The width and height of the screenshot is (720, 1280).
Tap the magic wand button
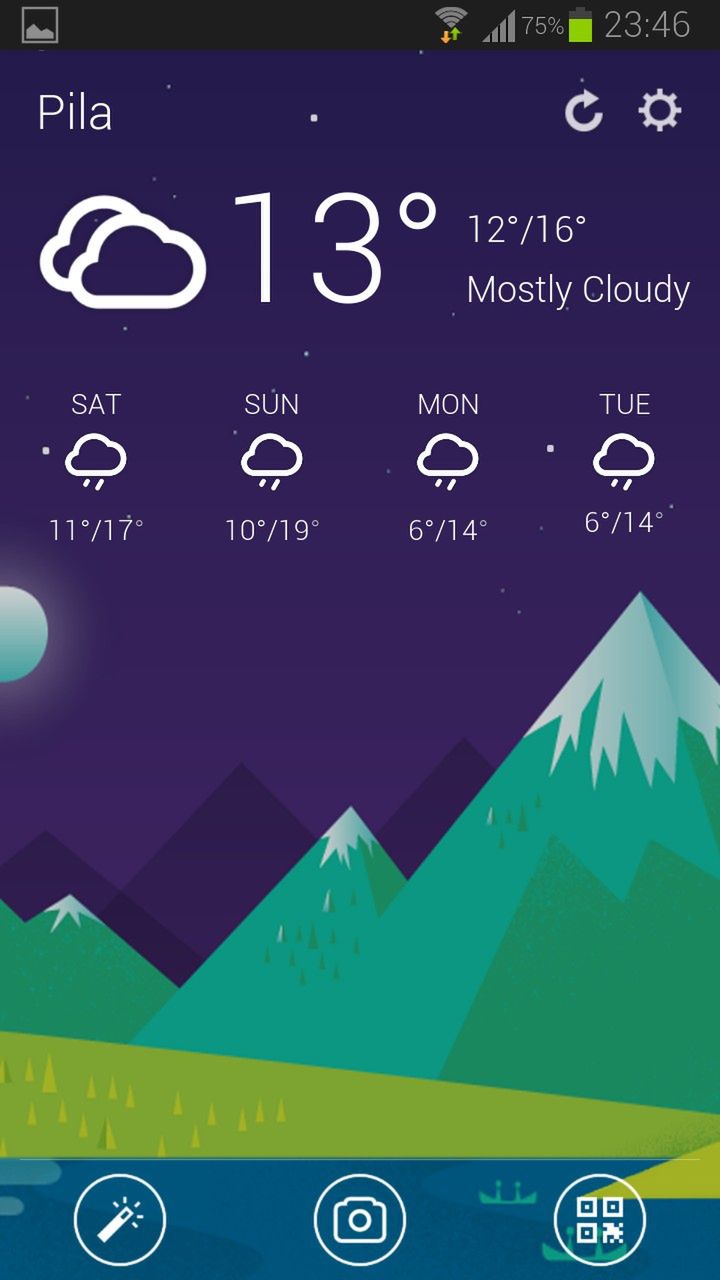coord(120,1221)
